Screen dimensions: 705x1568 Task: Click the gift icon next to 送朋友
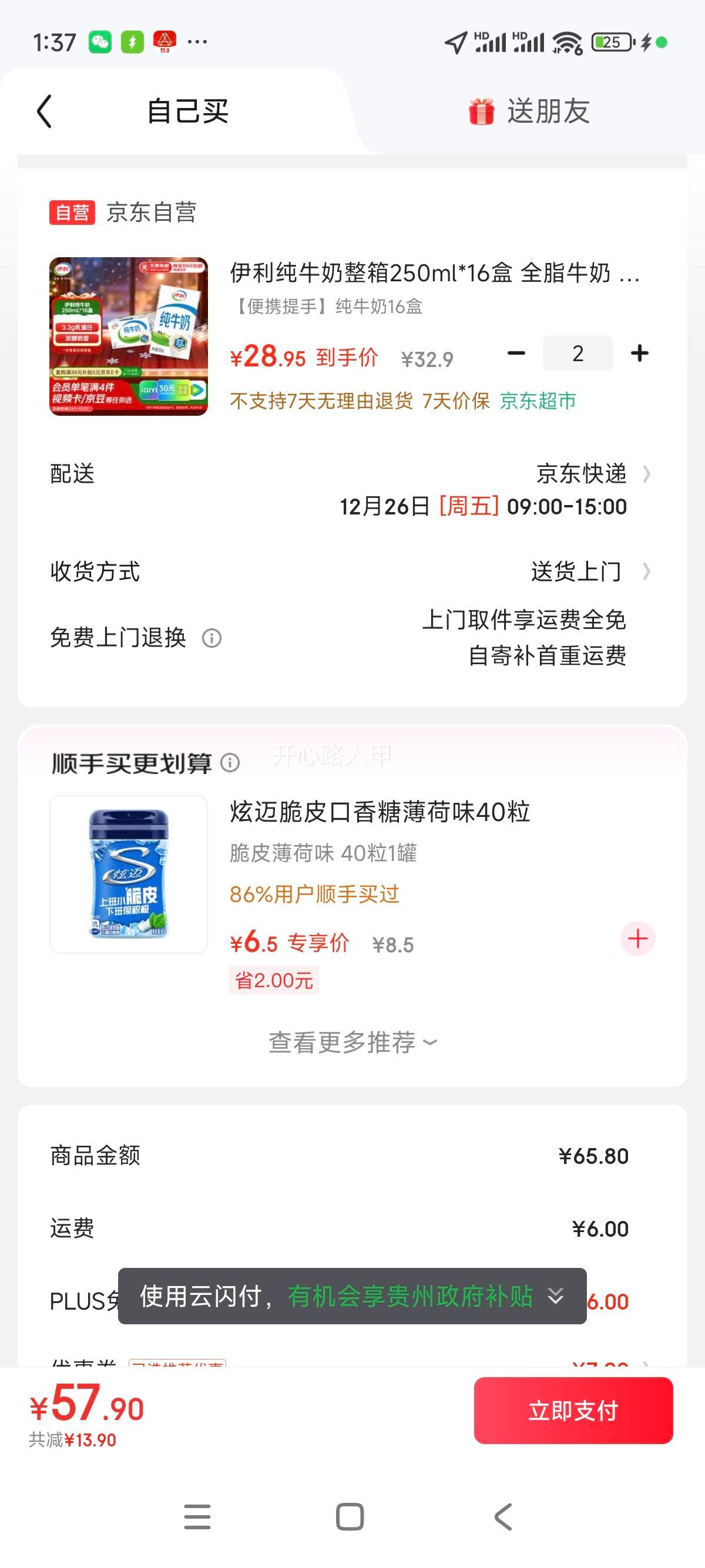coord(481,112)
